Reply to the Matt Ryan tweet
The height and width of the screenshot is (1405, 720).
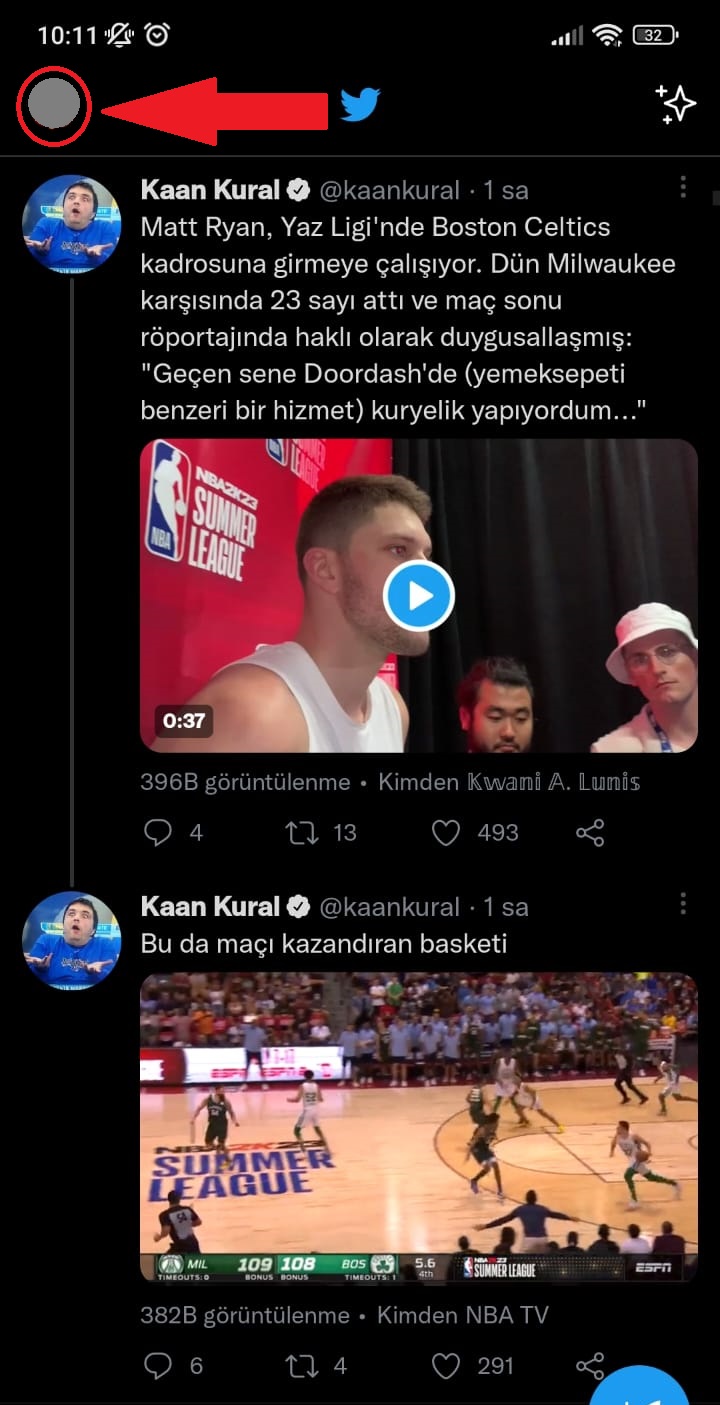point(158,832)
